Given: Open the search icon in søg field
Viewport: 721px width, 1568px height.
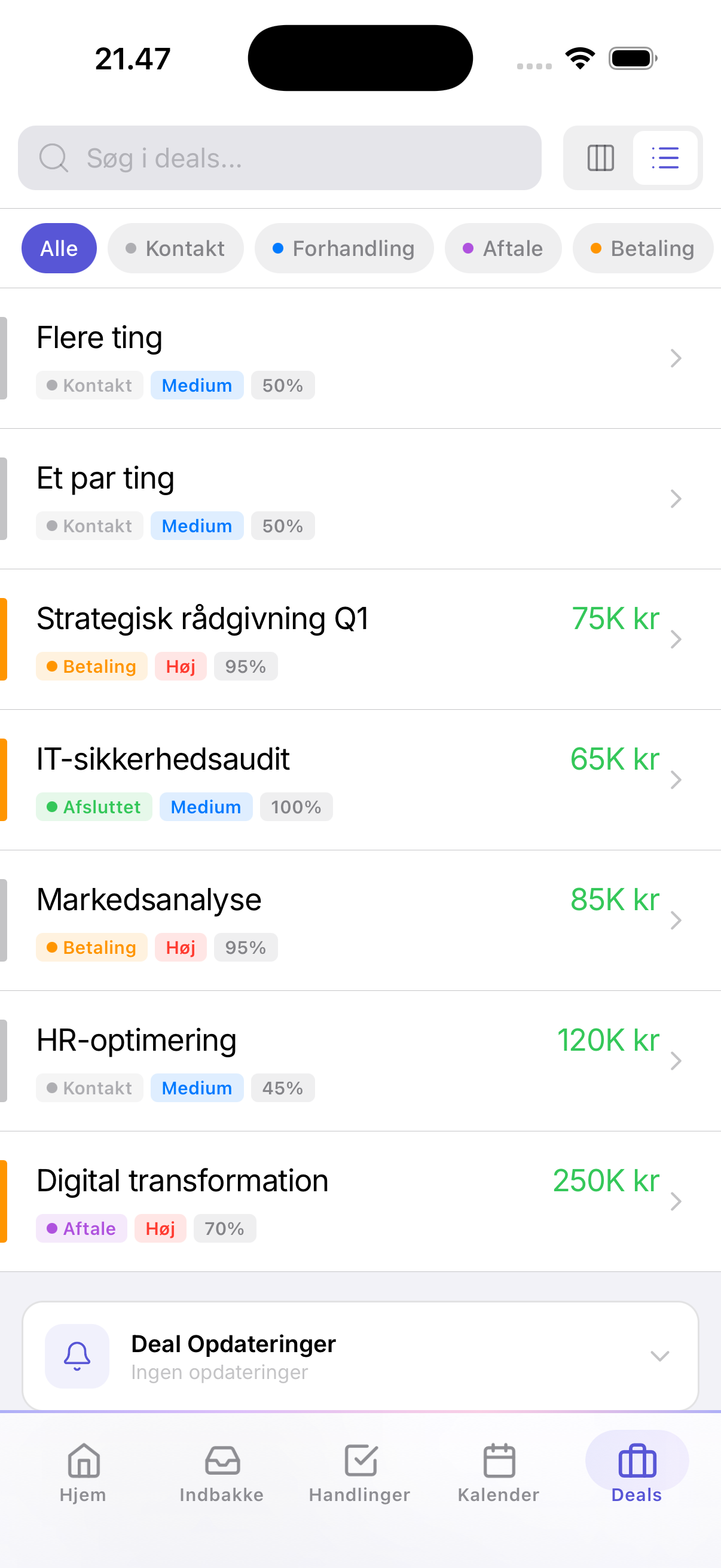Looking at the screenshot, I should click(x=54, y=158).
